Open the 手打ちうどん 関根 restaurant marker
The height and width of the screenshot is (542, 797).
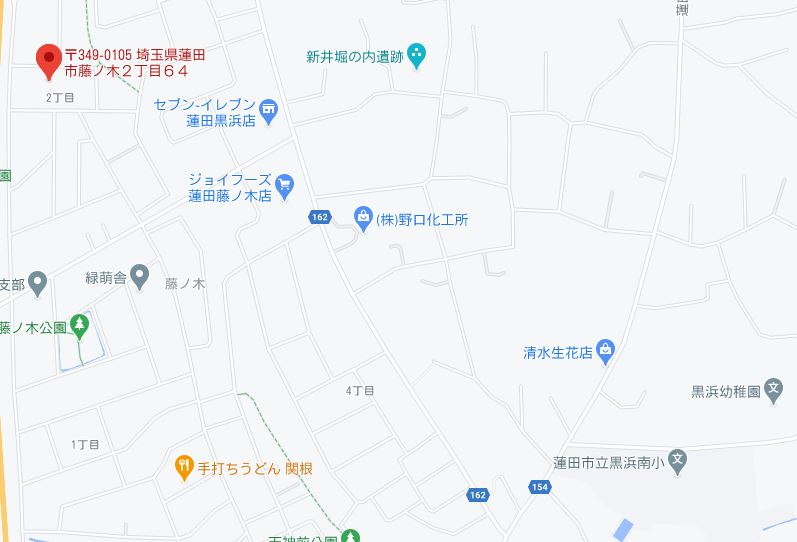[x=184, y=465]
